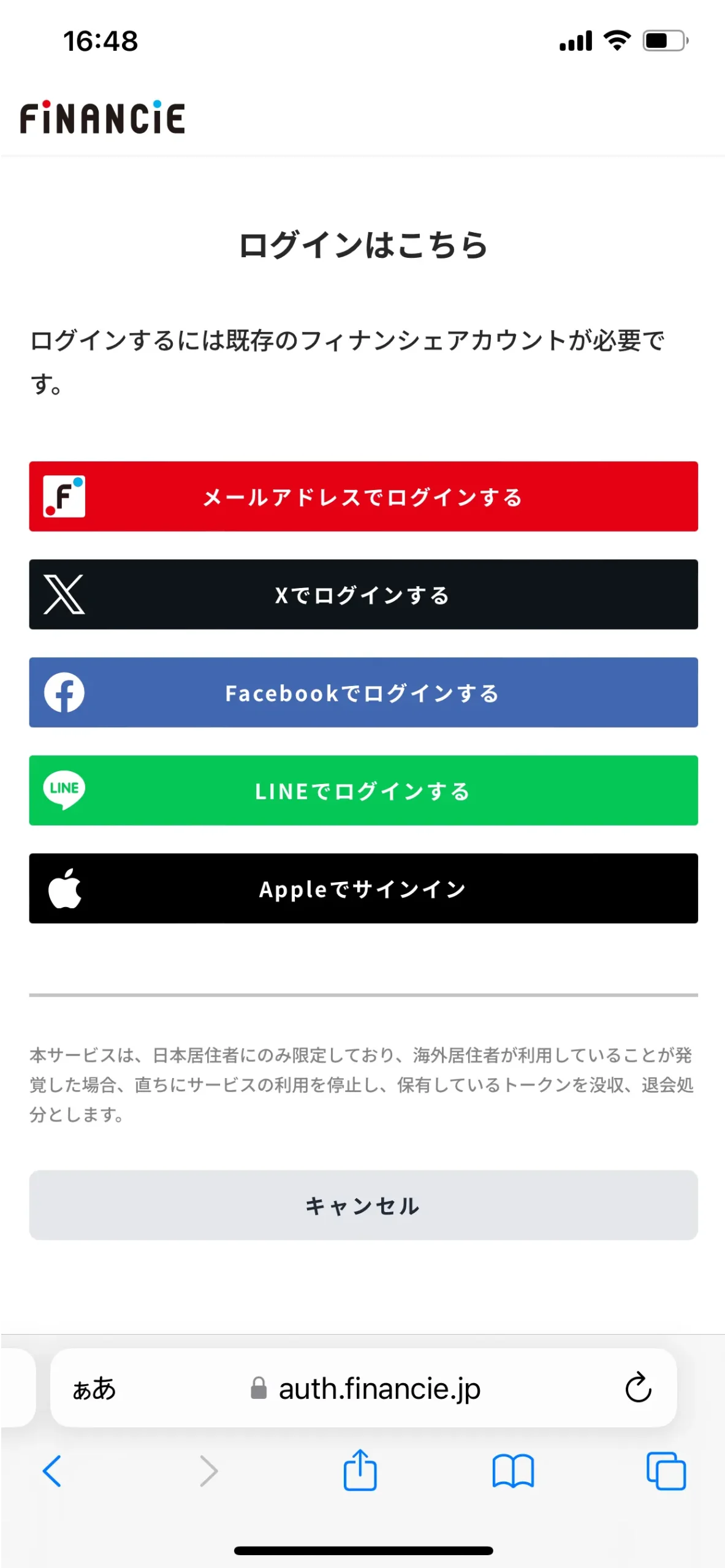725x1568 pixels.
Task: Choose the X login button
Action: click(x=363, y=595)
